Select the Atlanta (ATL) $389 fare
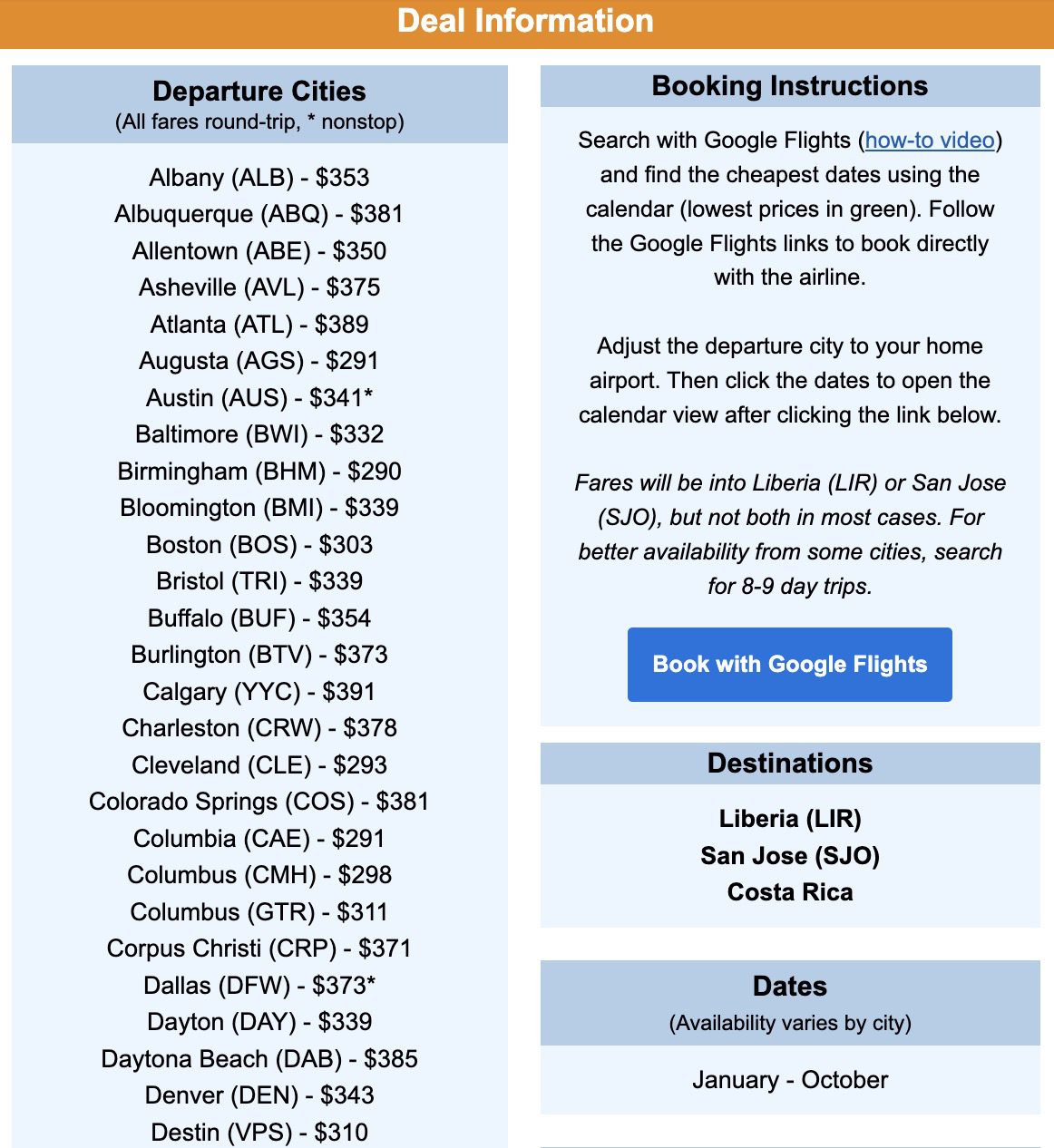The height and width of the screenshot is (1148, 1054). [x=259, y=324]
